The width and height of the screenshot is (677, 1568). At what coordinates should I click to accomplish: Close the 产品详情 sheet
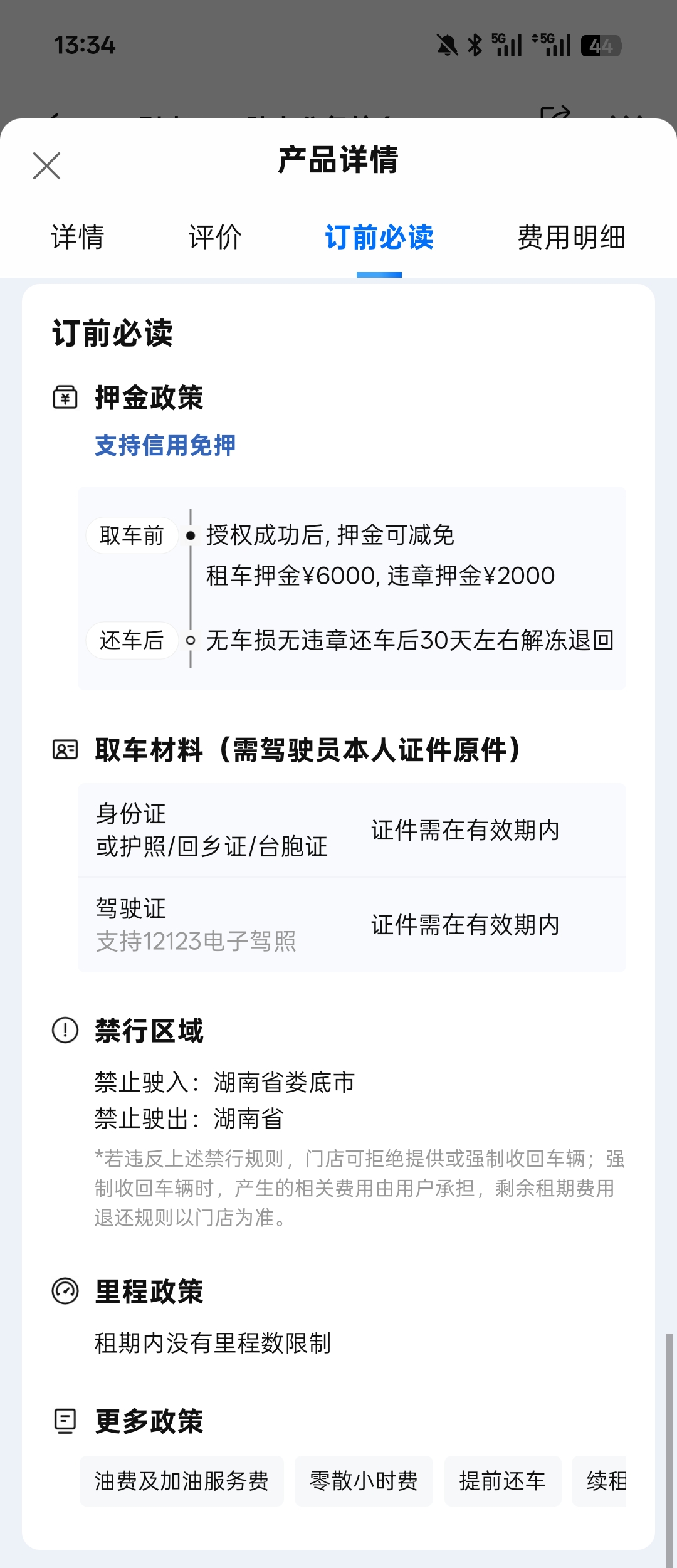click(x=47, y=166)
